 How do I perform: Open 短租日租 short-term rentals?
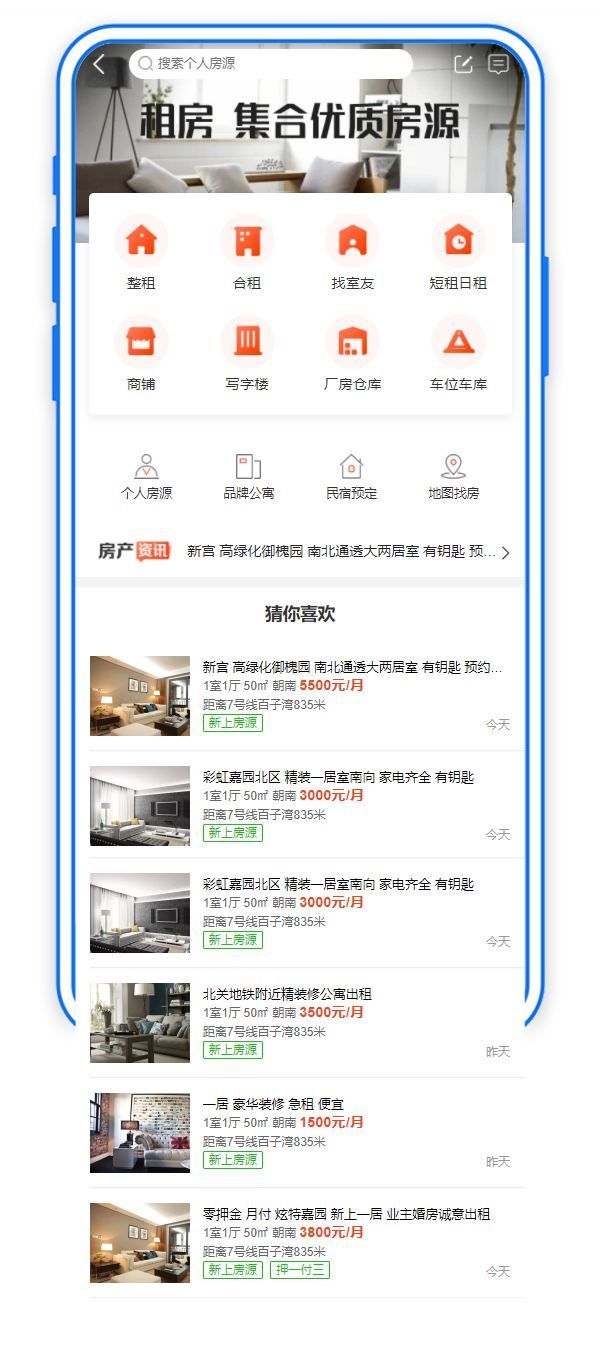pos(458,253)
